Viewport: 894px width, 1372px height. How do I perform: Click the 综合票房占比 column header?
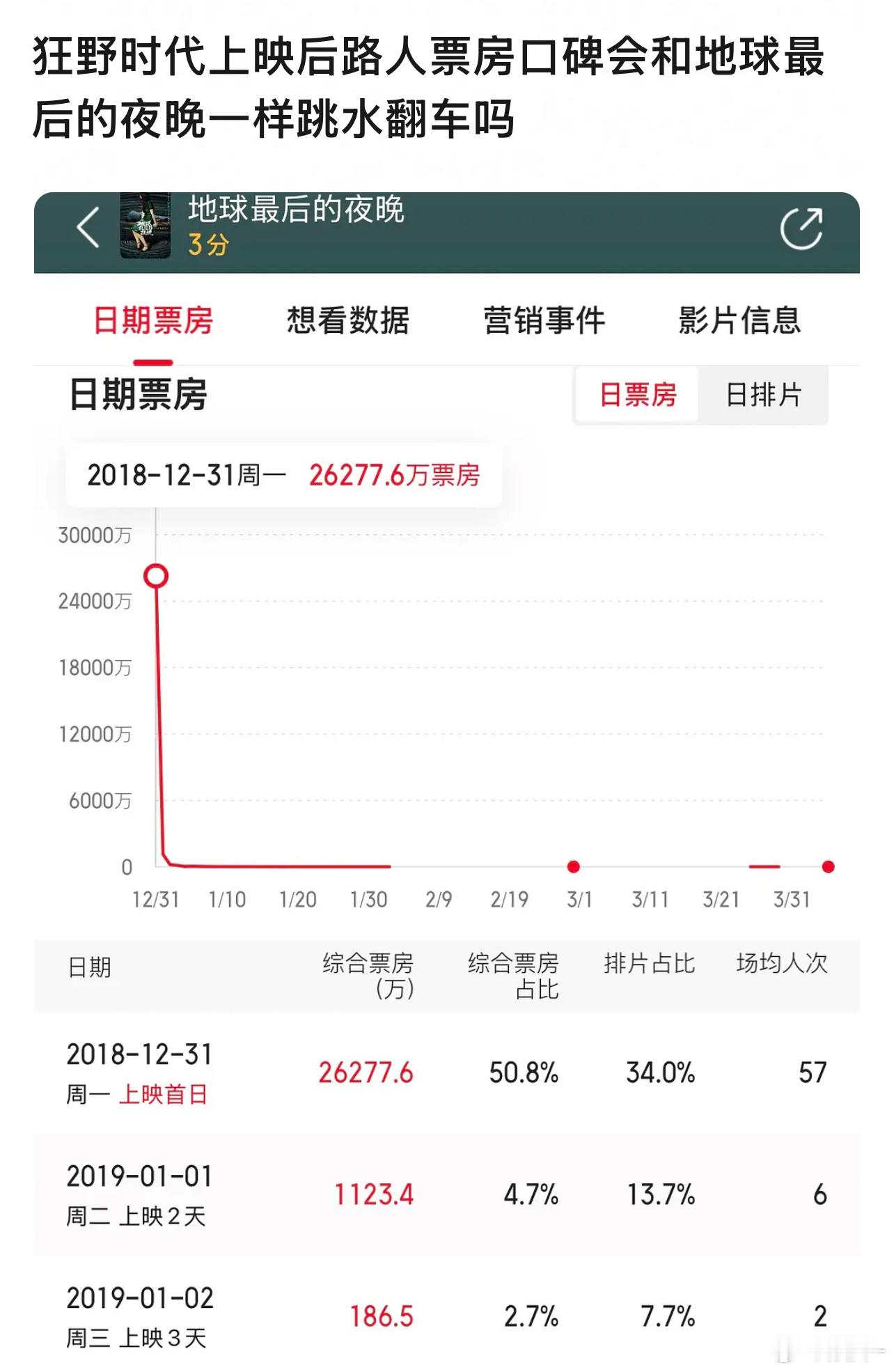tap(512, 976)
